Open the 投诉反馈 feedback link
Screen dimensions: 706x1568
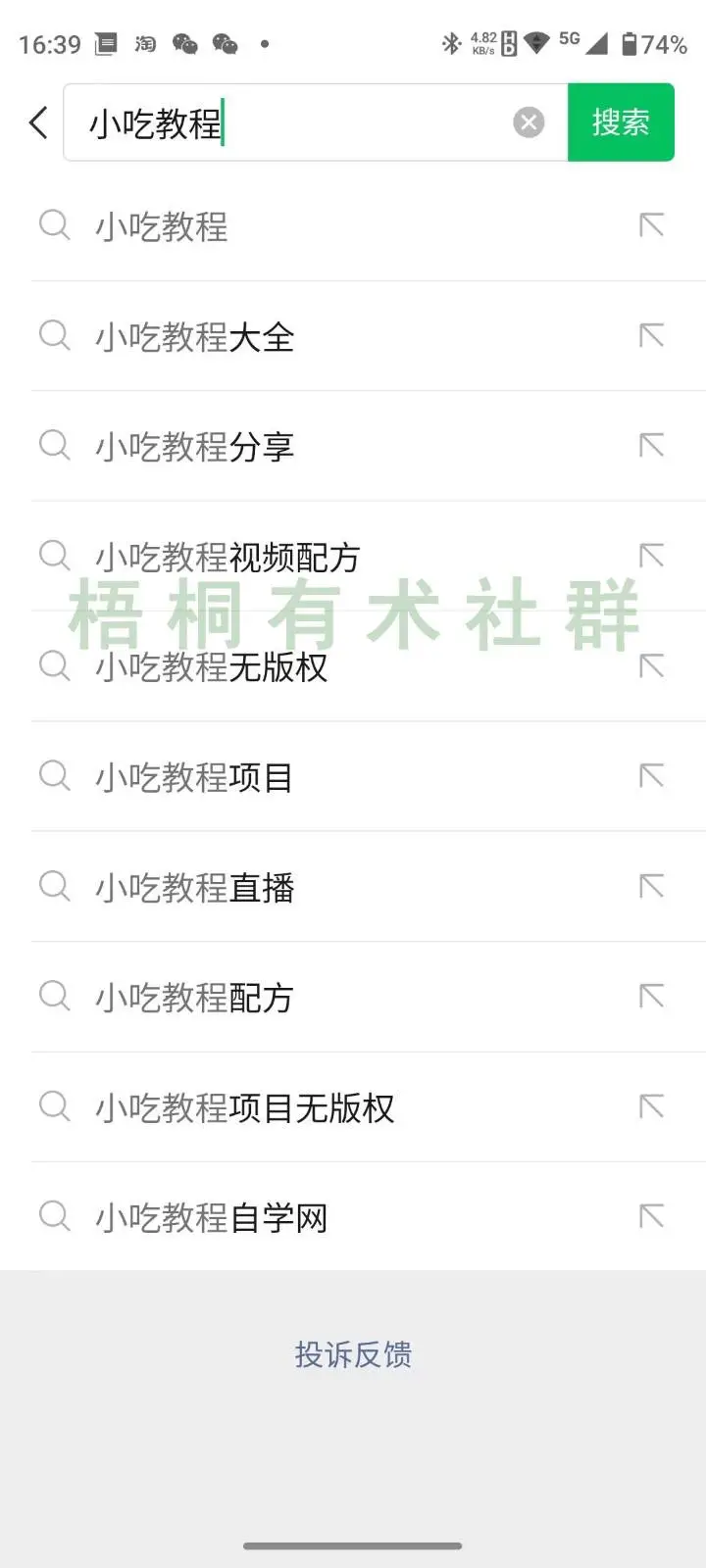click(353, 1354)
